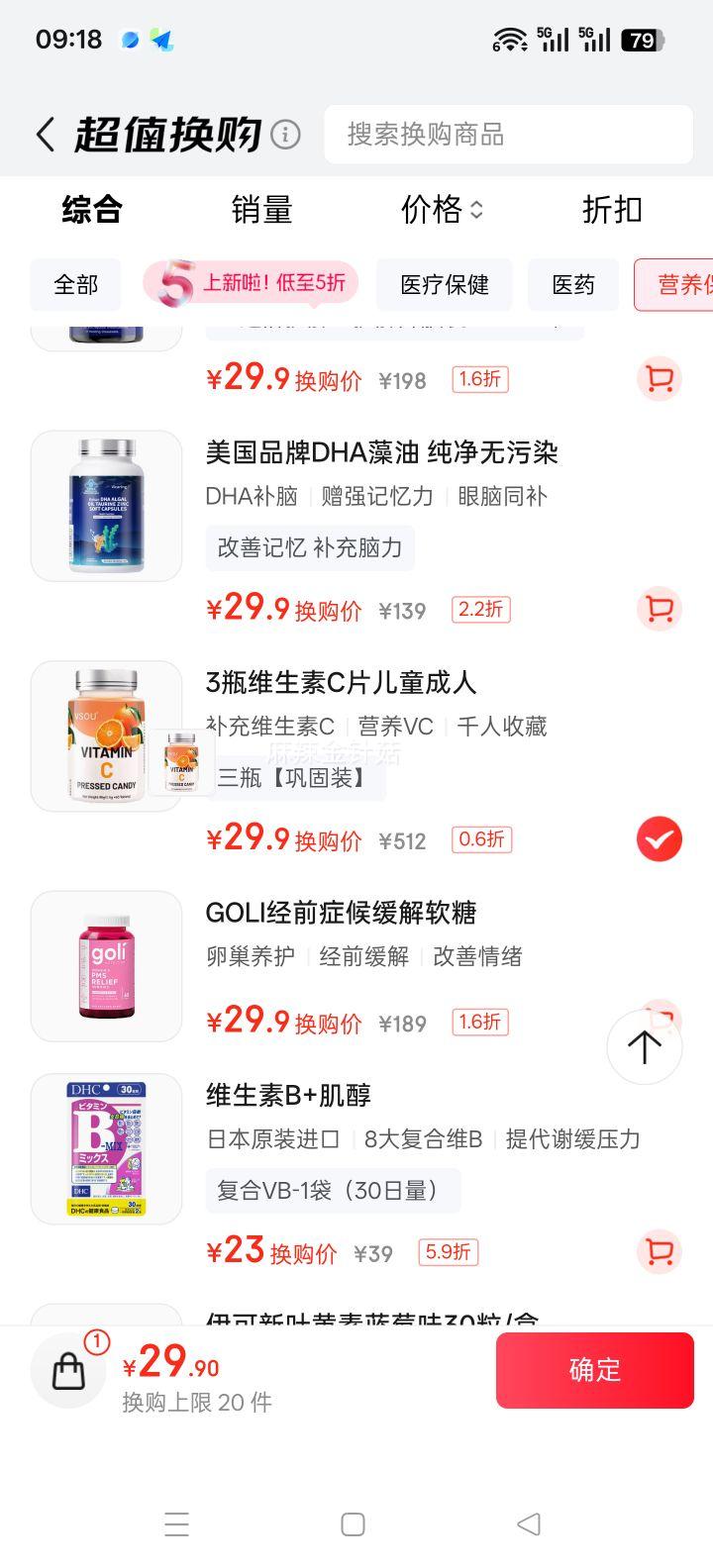Deselect the 3瓶维生素C片 item

[x=659, y=840]
